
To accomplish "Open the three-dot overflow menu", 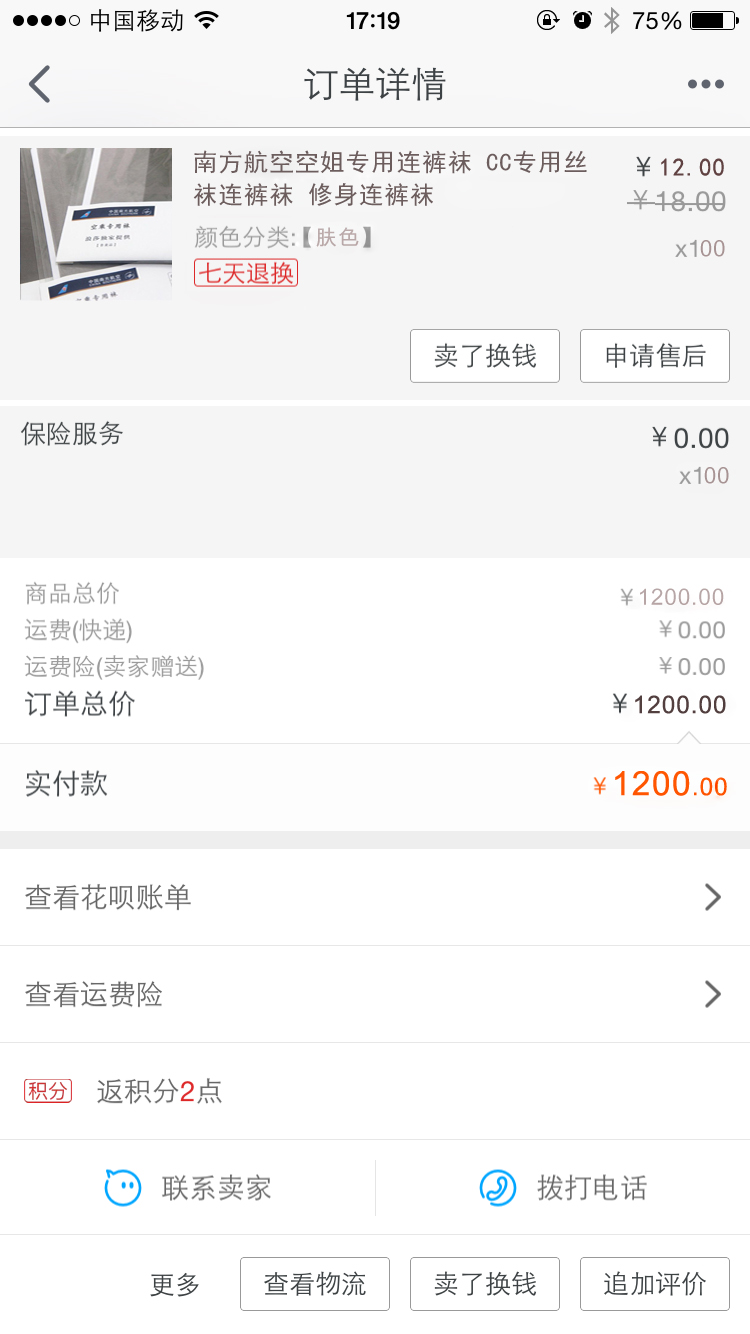I will pos(705,84).
